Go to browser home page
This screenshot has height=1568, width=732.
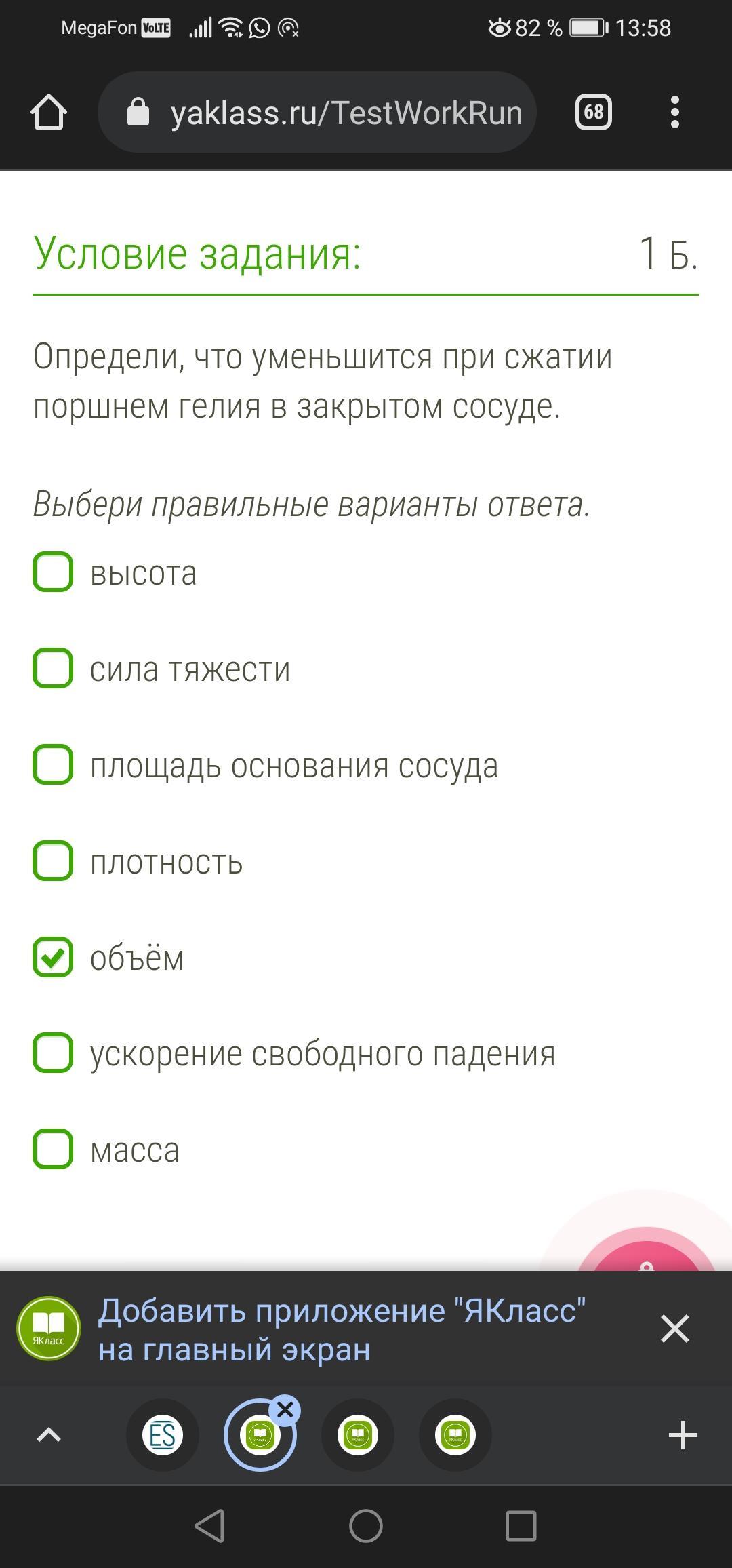click(49, 113)
